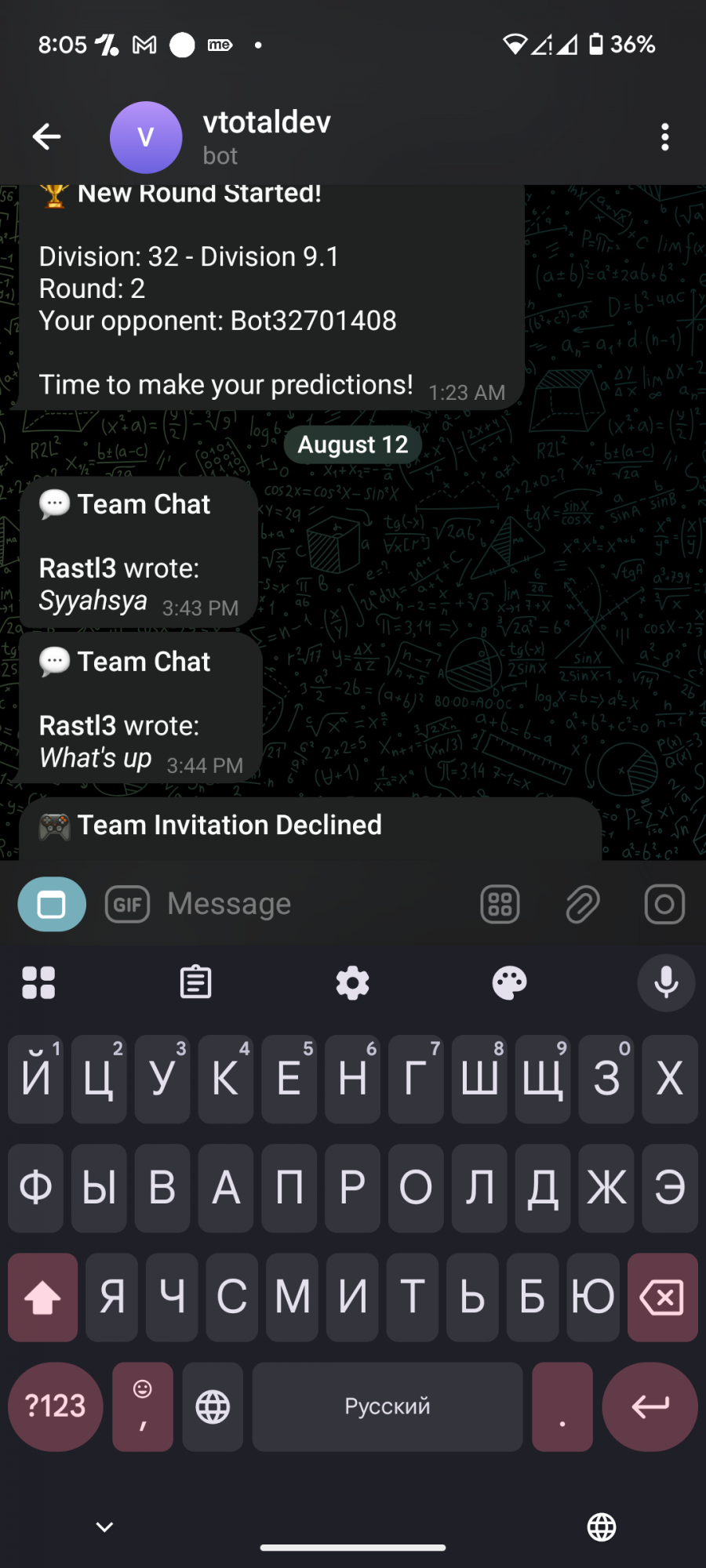Open the three-dot overflow menu
Image resolution: width=706 pixels, height=1568 pixels.
pos(664,137)
